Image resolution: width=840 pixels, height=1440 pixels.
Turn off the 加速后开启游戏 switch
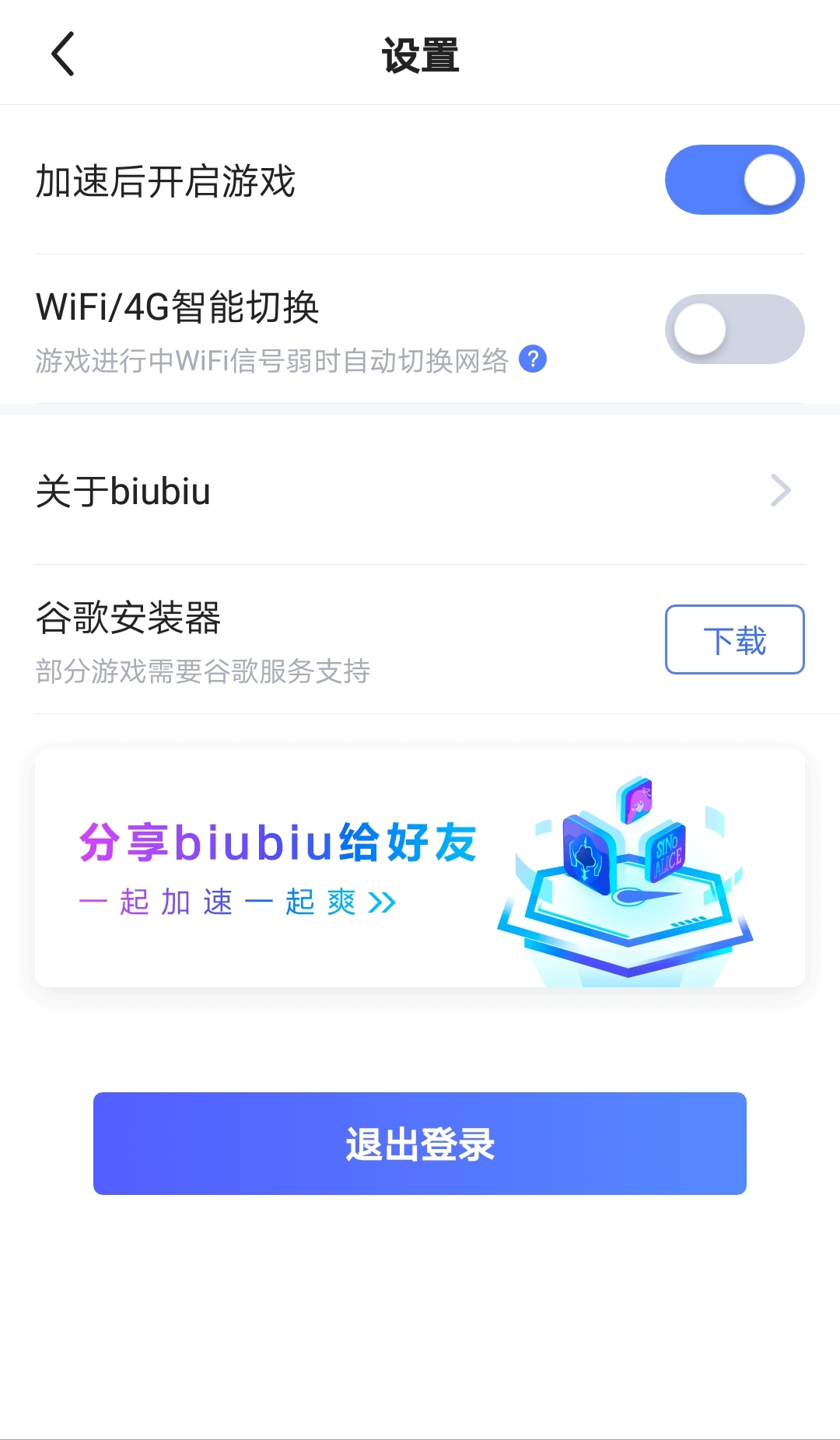point(734,180)
